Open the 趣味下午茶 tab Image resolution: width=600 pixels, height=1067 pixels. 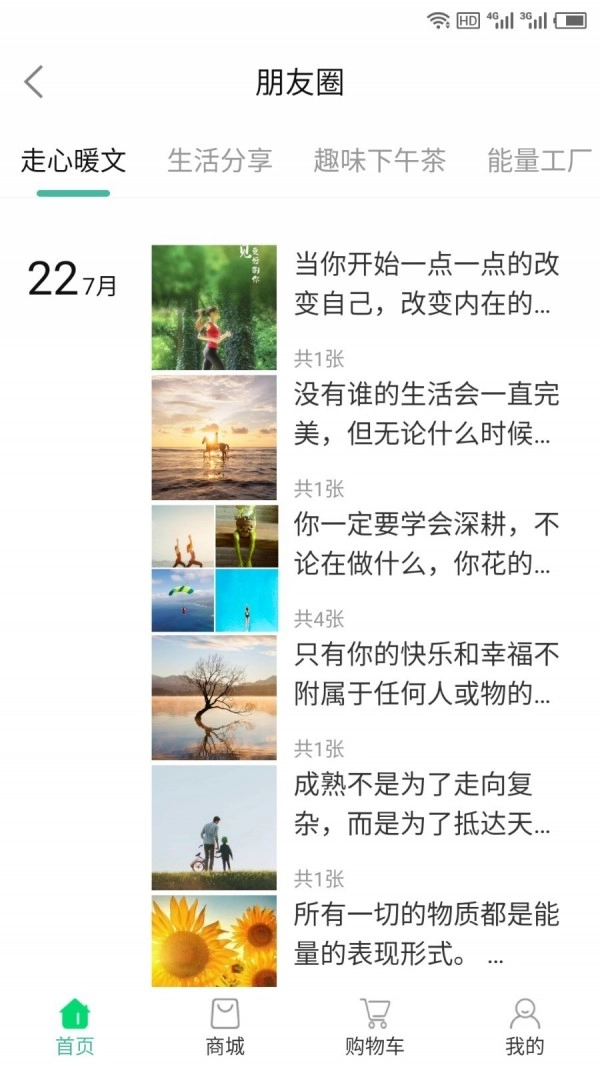(x=379, y=161)
